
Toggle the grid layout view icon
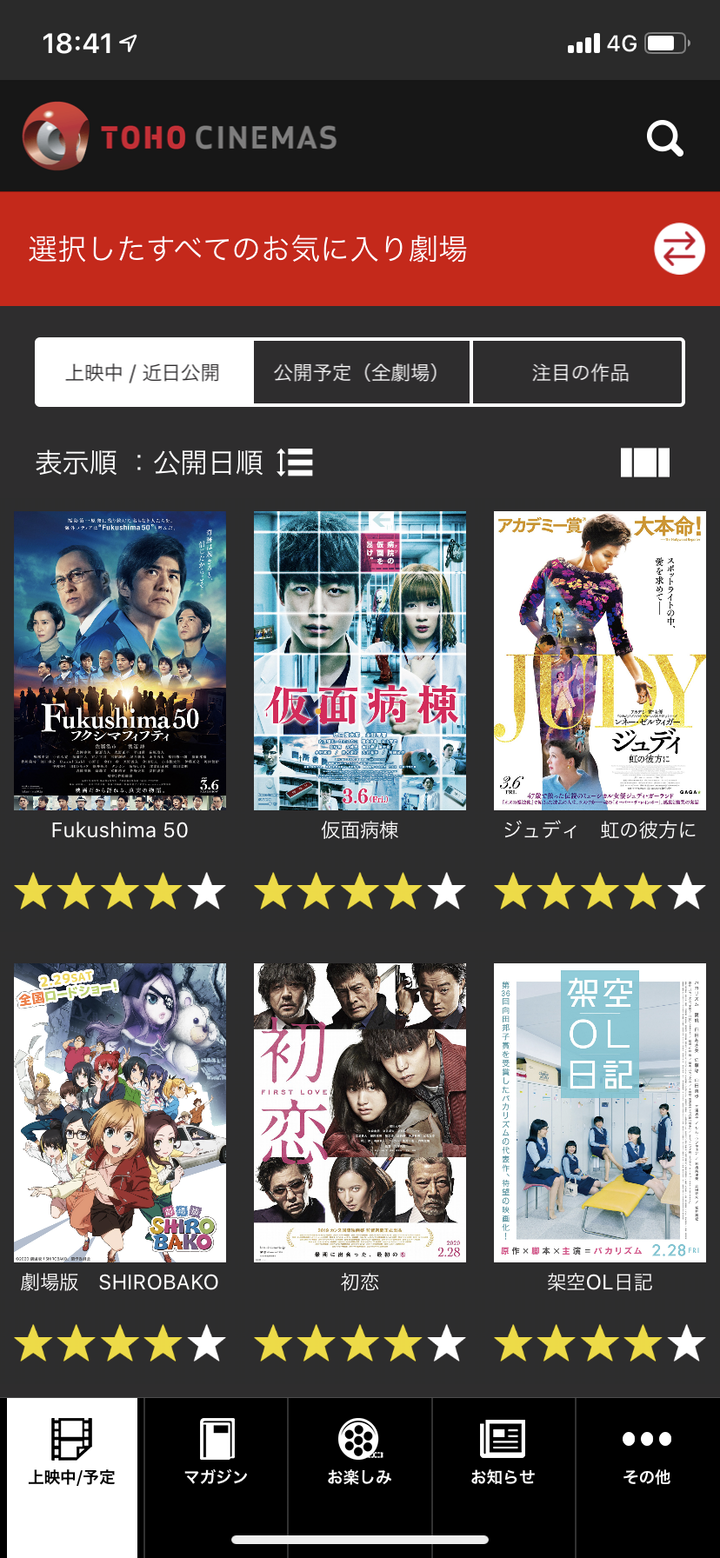coord(645,462)
